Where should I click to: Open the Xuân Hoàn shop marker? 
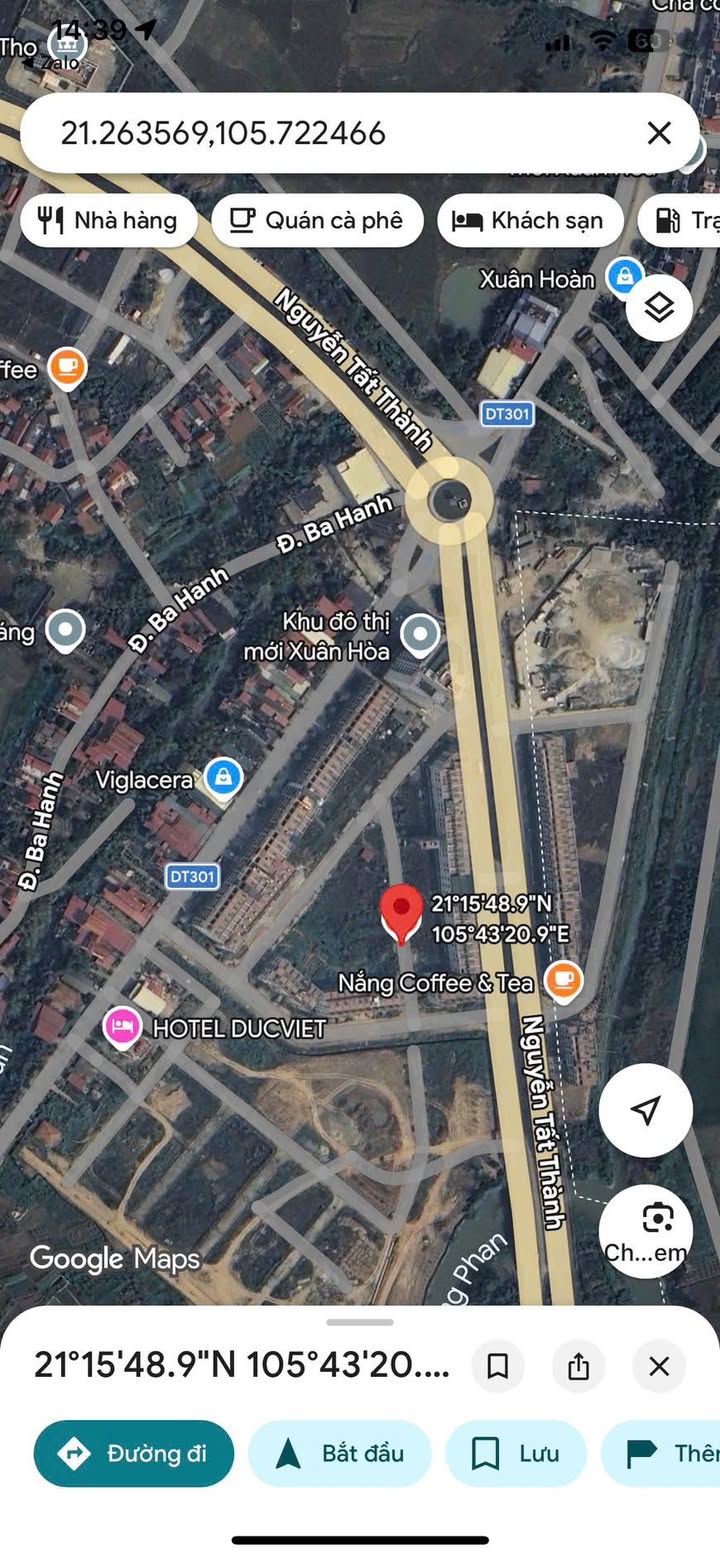click(625, 277)
